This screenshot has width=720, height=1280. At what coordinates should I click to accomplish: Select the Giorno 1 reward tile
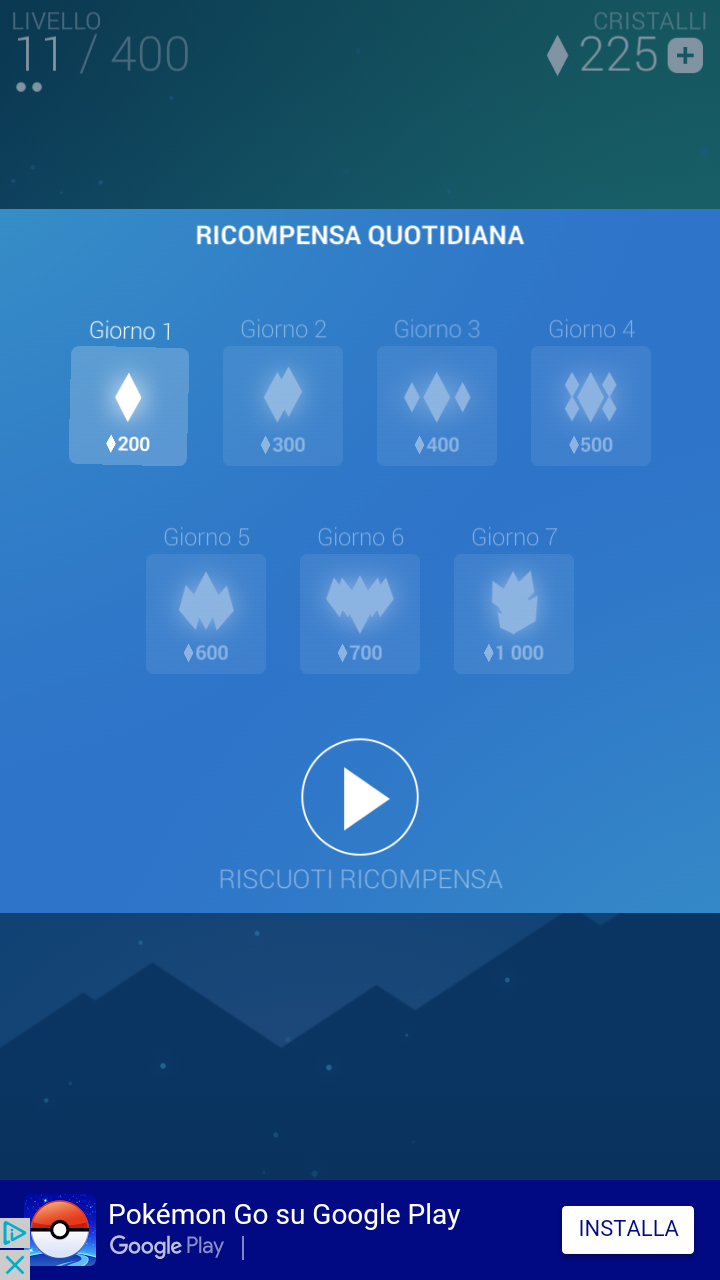(x=128, y=406)
